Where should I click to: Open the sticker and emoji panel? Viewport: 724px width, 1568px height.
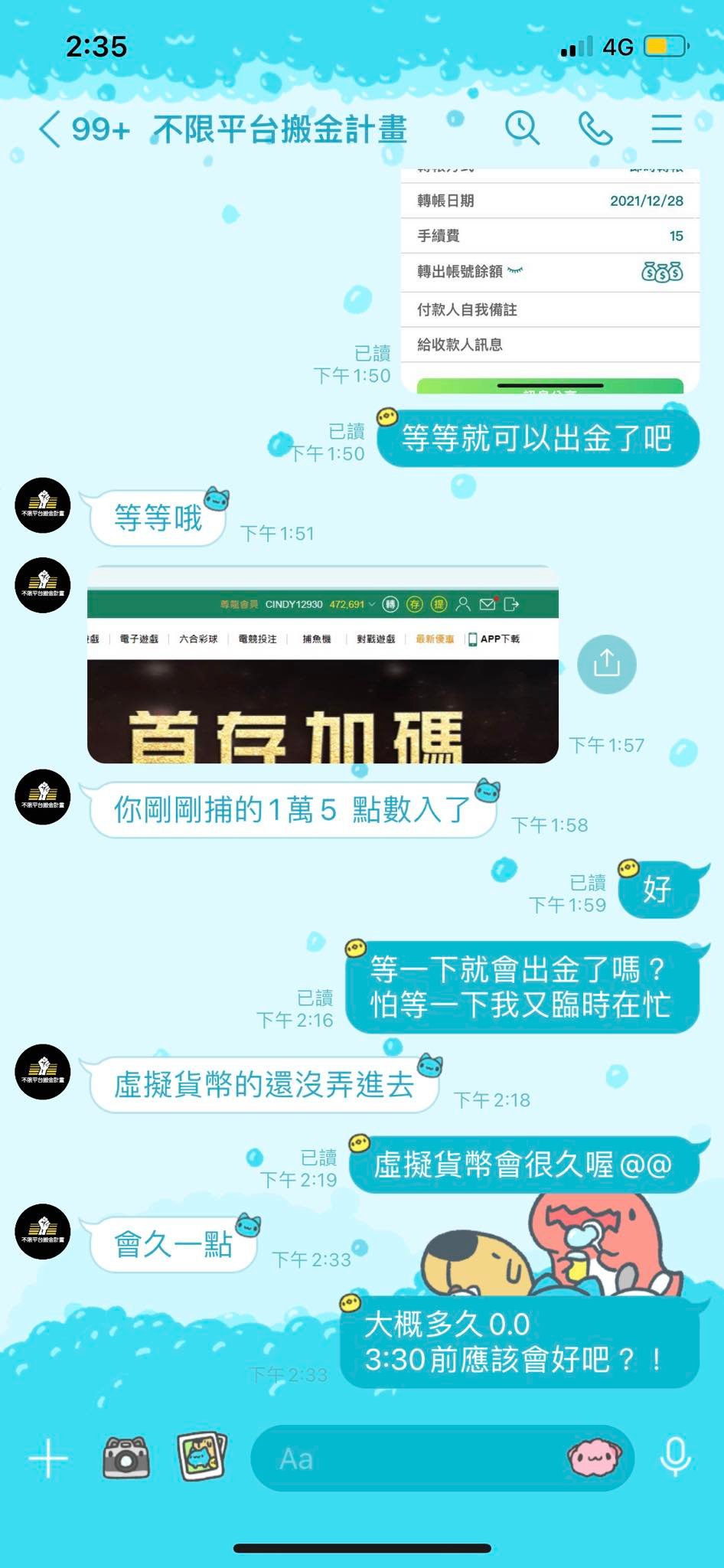[594, 1458]
